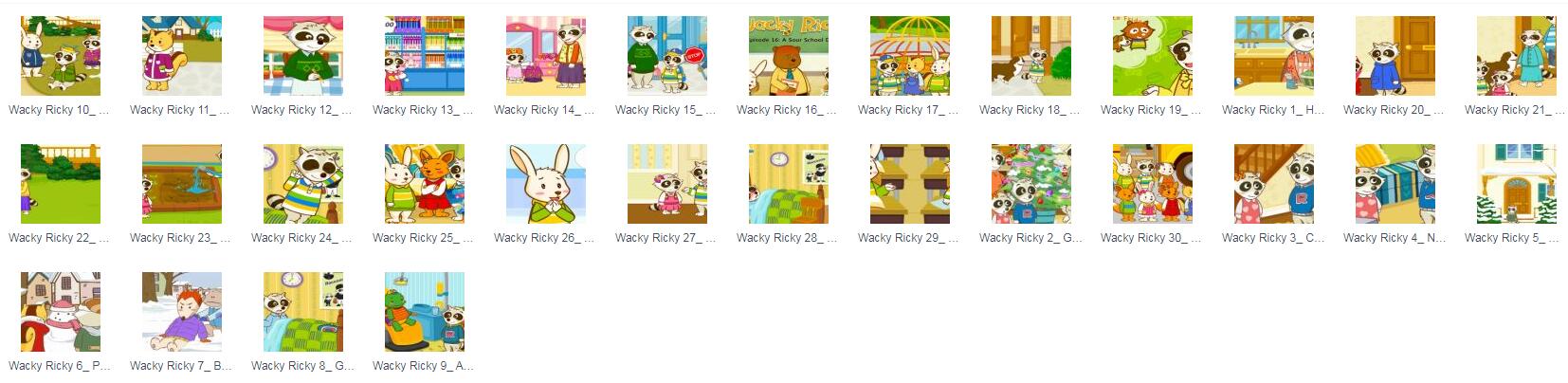The height and width of the screenshot is (383, 1568).
Task: Select Wacky Ricky 15 thumbnail
Action: (666, 56)
